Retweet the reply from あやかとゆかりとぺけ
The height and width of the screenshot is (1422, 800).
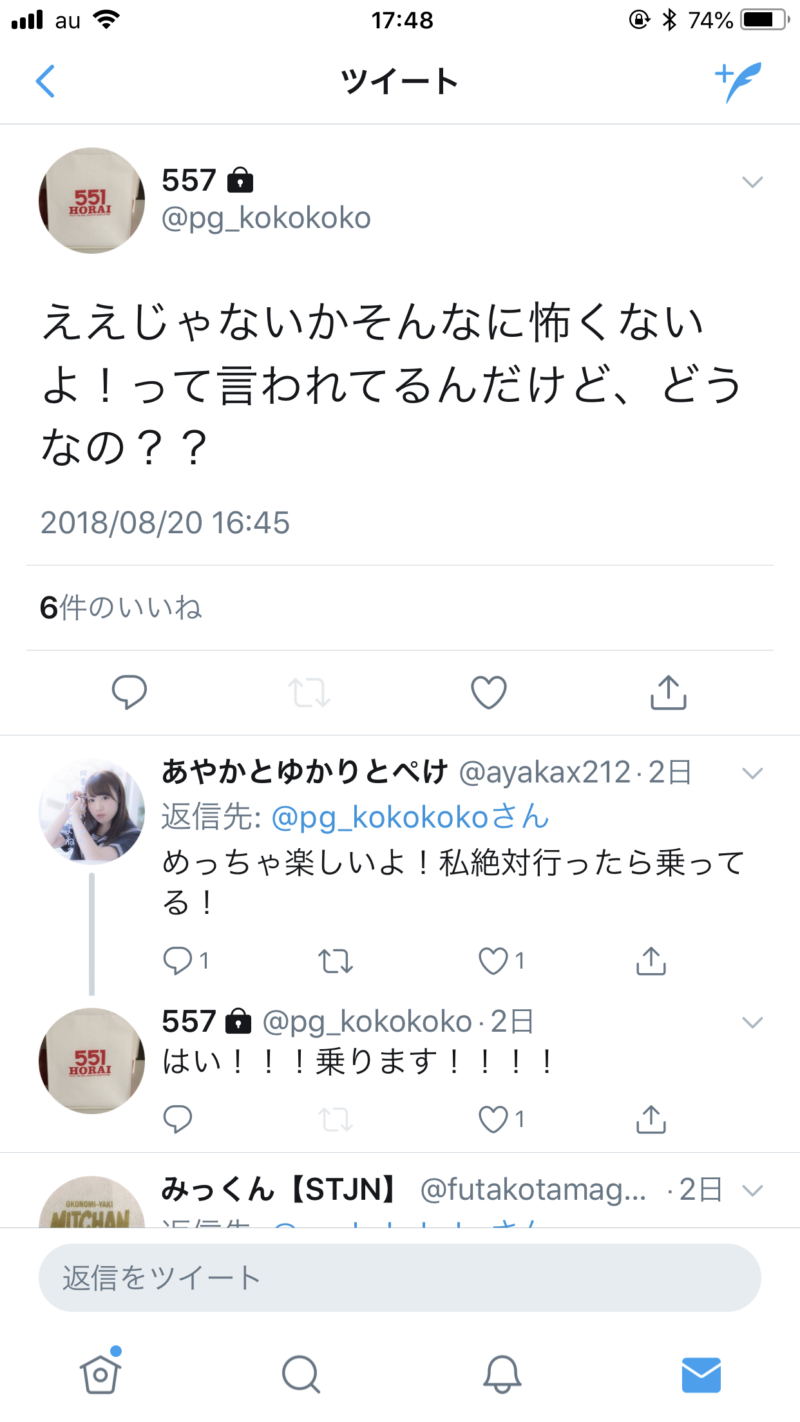(335, 961)
